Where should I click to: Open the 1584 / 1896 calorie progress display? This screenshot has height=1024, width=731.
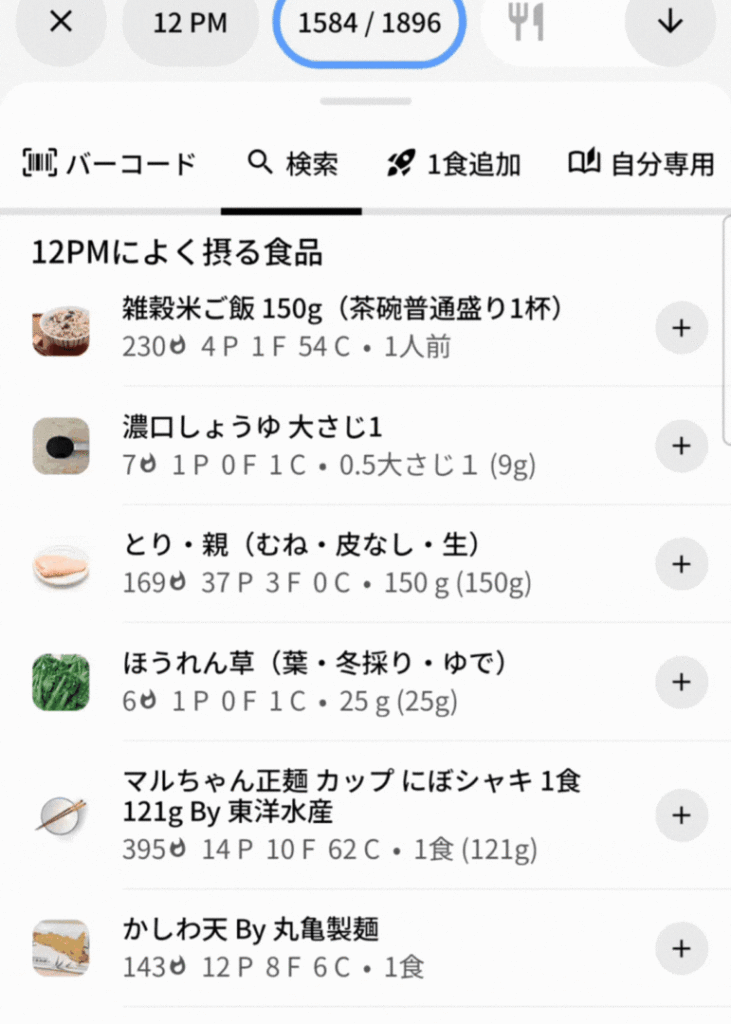[x=368, y=25]
